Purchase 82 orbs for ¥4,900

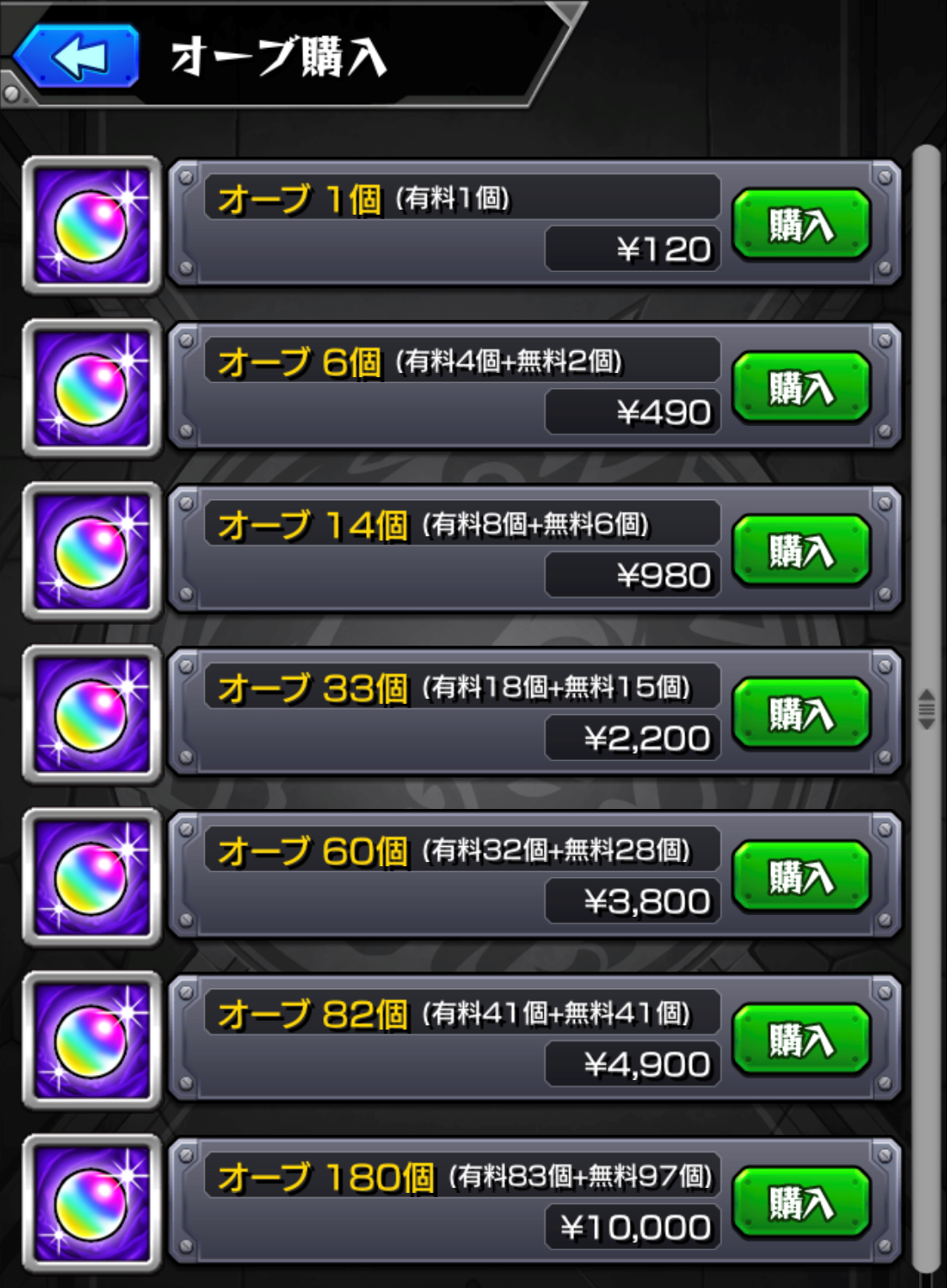pyautogui.click(x=801, y=1041)
